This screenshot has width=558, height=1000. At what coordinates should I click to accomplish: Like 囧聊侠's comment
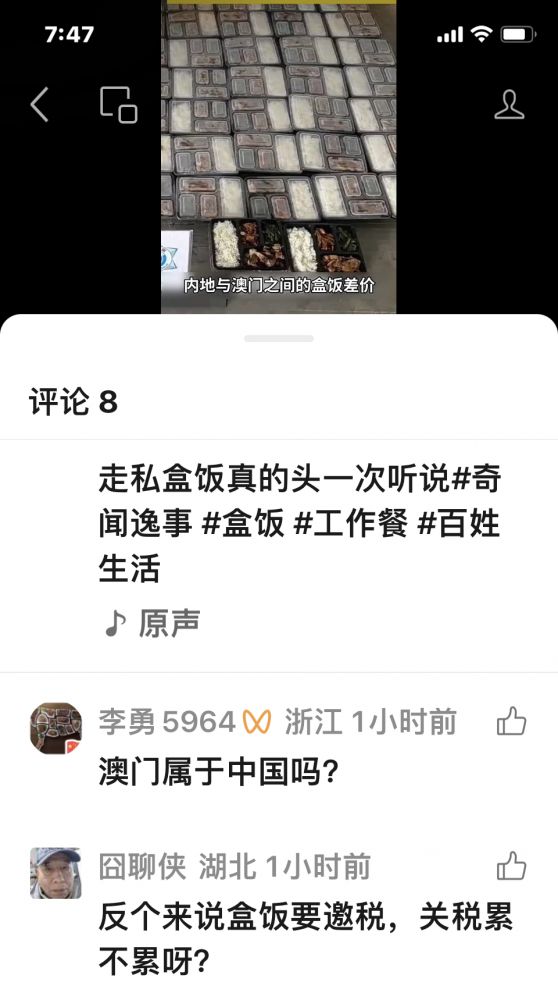(x=511, y=867)
